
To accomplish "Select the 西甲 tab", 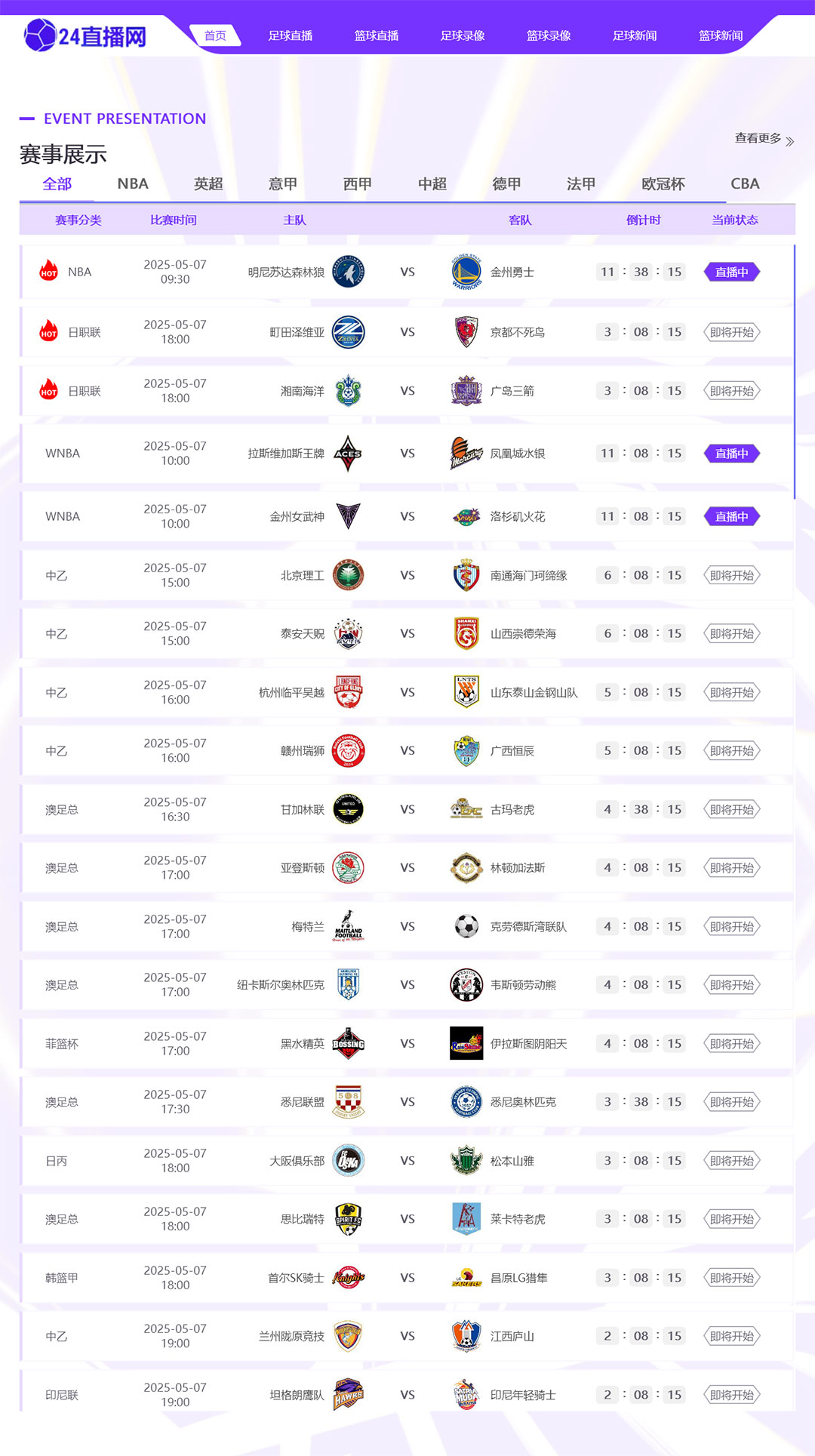I will pos(358,183).
